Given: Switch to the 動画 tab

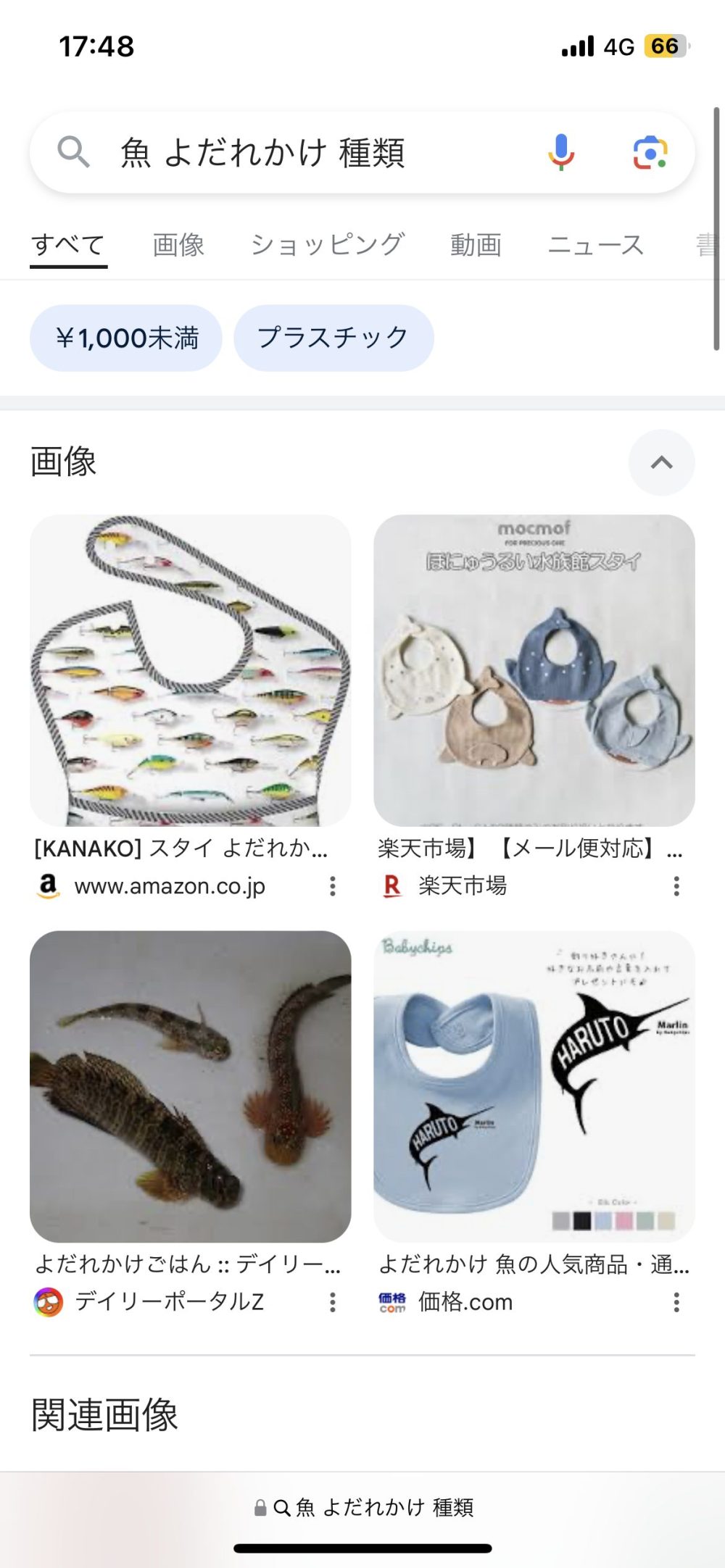Looking at the screenshot, I should [476, 245].
